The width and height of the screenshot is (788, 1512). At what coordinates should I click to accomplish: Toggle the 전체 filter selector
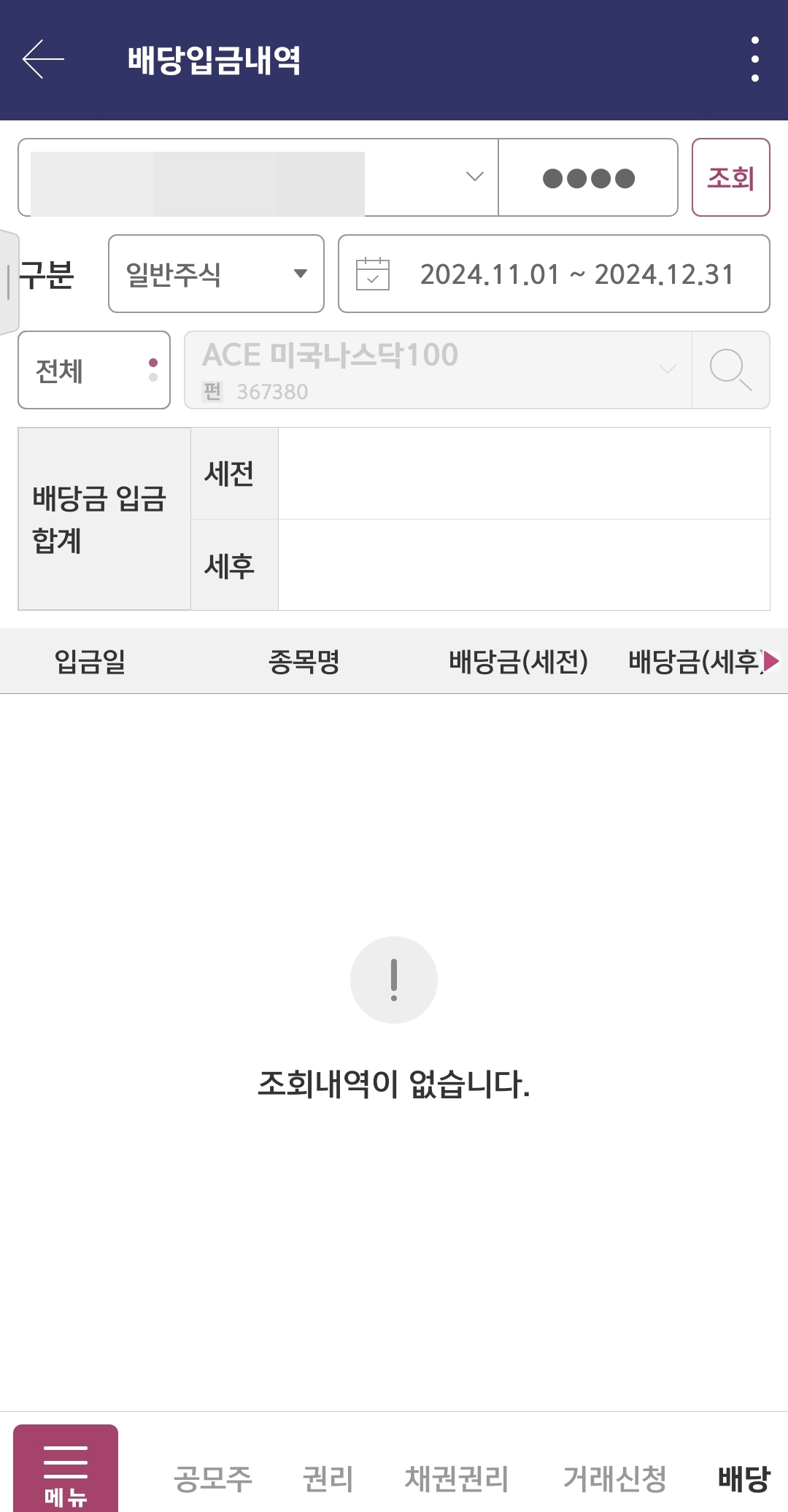click(93, 370)
